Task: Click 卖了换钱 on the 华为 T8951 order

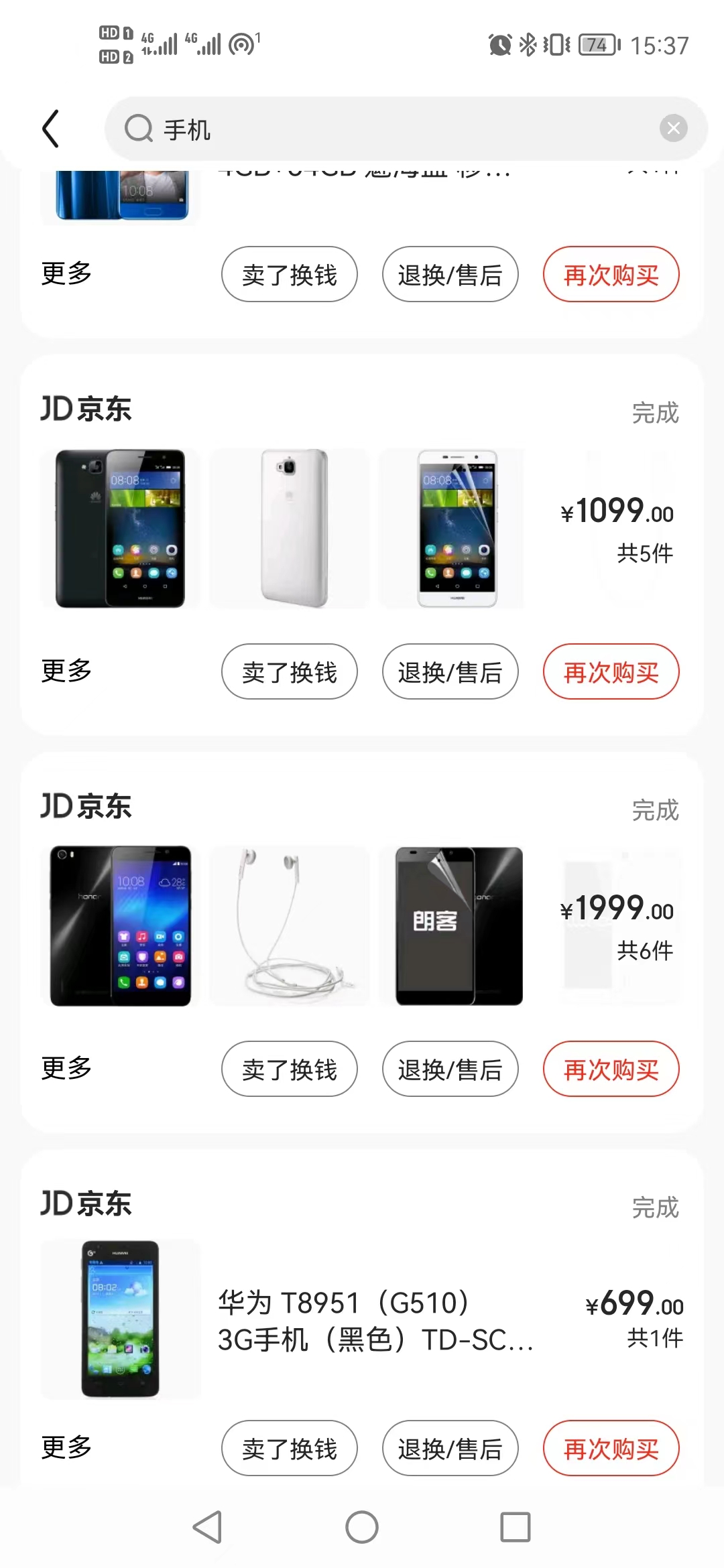Action: [289, 1448]
